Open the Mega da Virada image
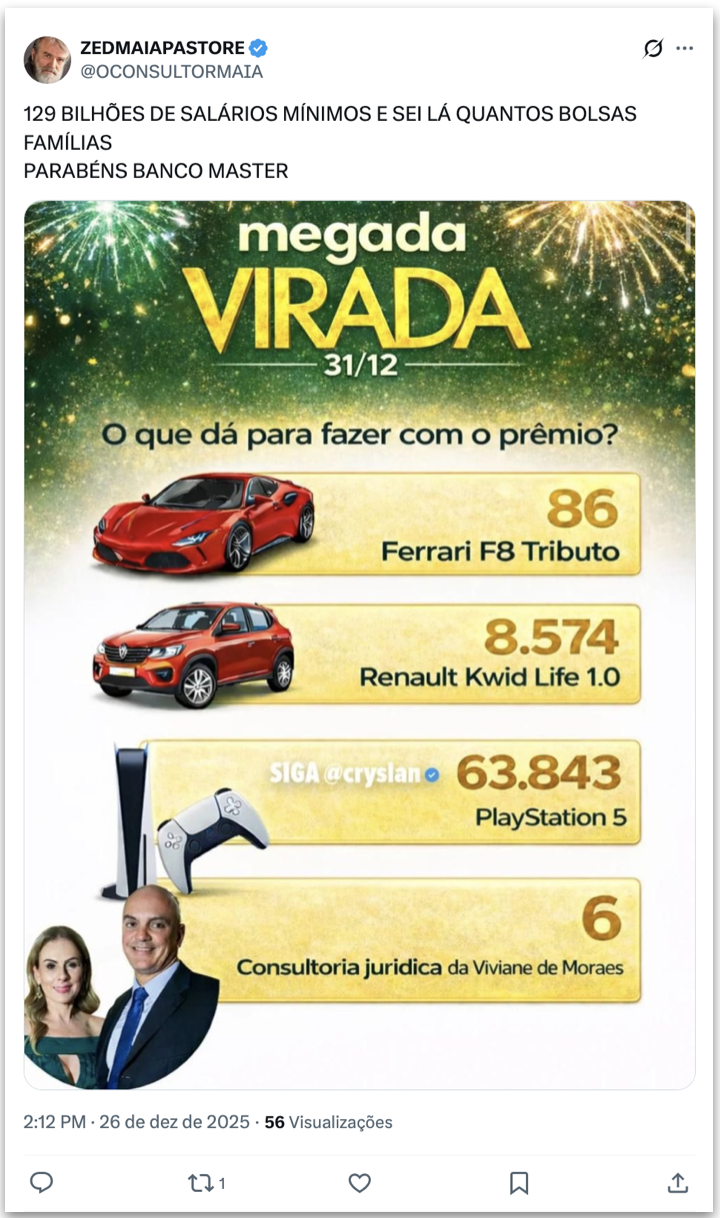This screenshot has height=1218, width=720. 359,644
